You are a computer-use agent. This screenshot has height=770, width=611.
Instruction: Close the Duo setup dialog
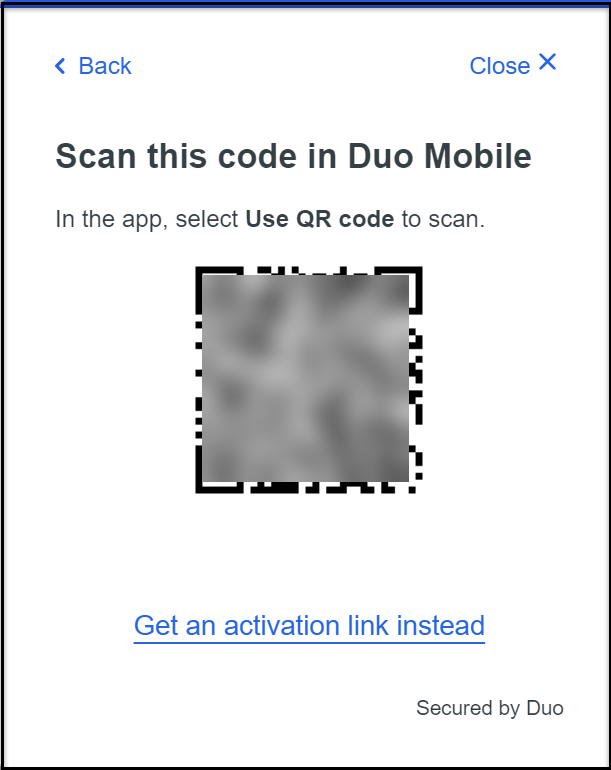(x=512, y=65)
